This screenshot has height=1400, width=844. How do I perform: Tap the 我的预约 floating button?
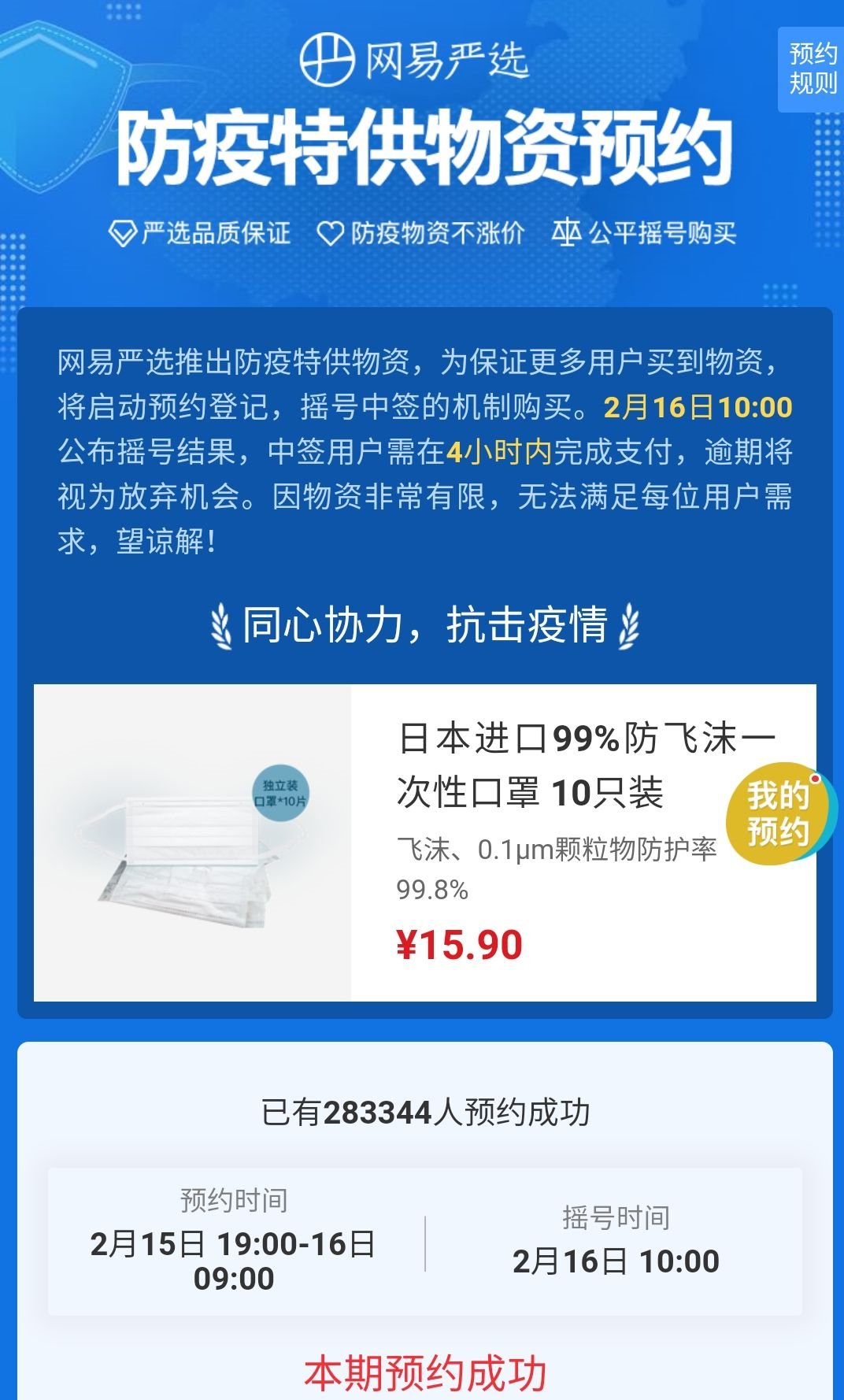click(778, 813)
